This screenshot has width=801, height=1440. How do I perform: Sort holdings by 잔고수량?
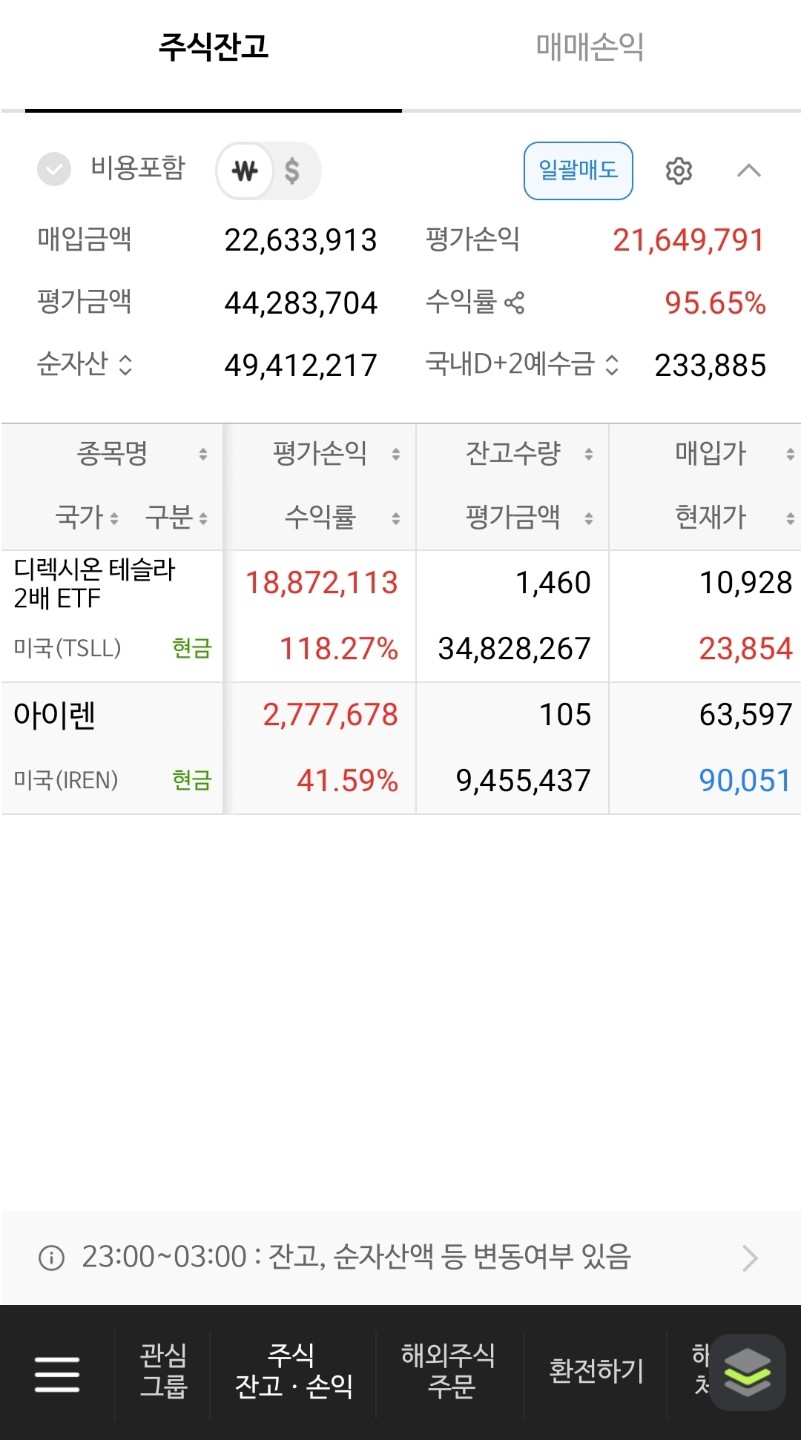513,454
